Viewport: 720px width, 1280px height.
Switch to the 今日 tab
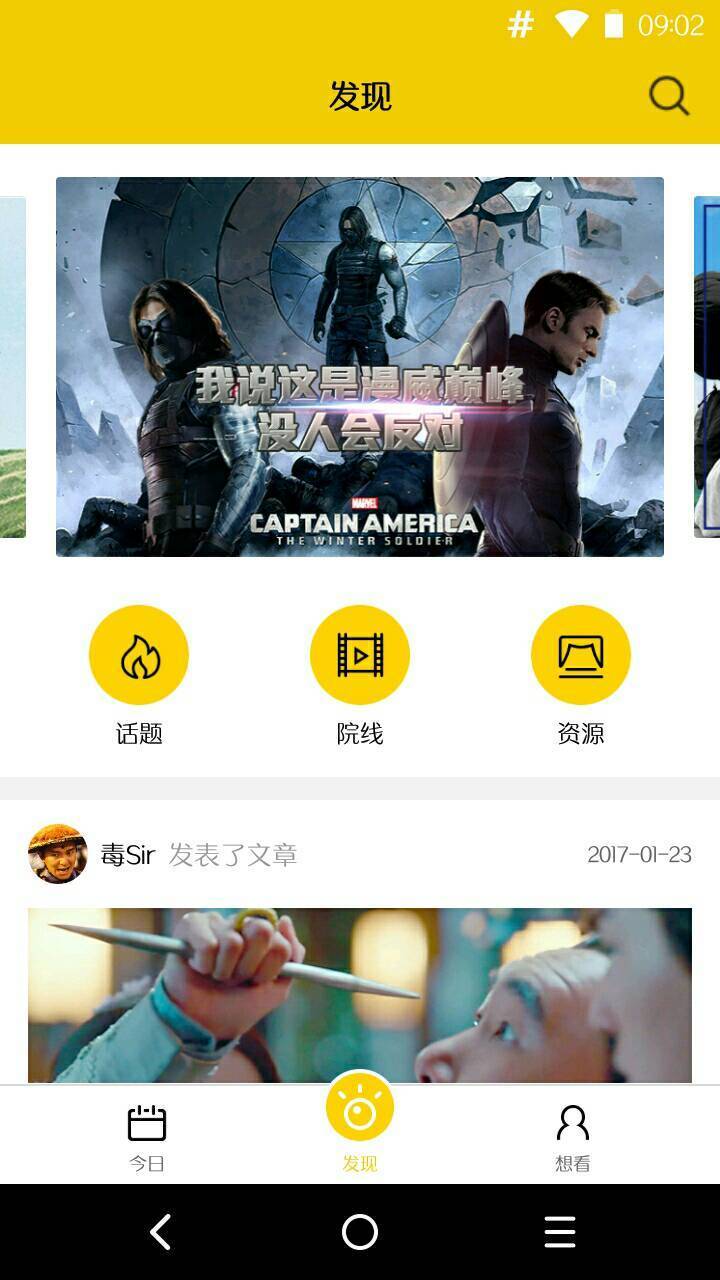tap(147, 1136)
